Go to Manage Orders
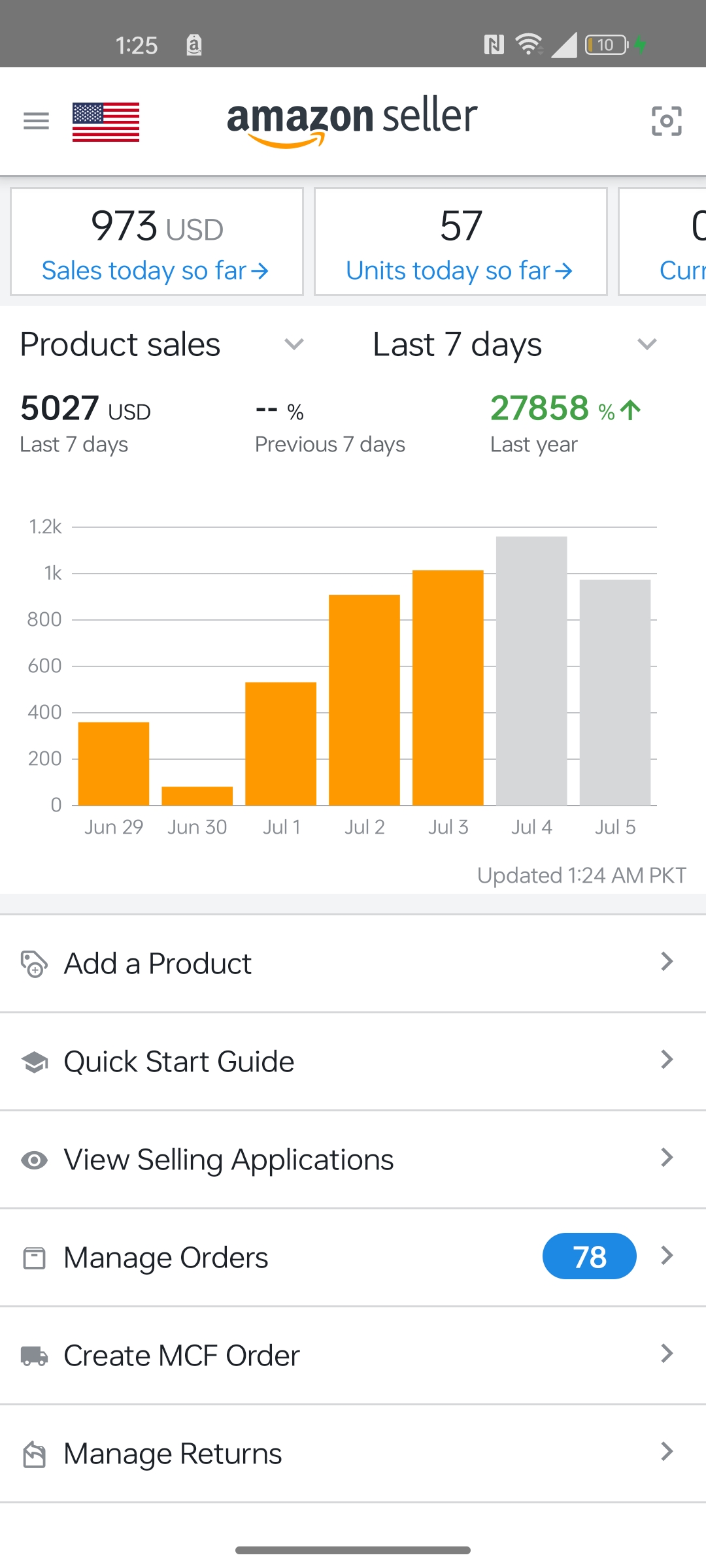706x1568 pixels. coord(353,1258)
